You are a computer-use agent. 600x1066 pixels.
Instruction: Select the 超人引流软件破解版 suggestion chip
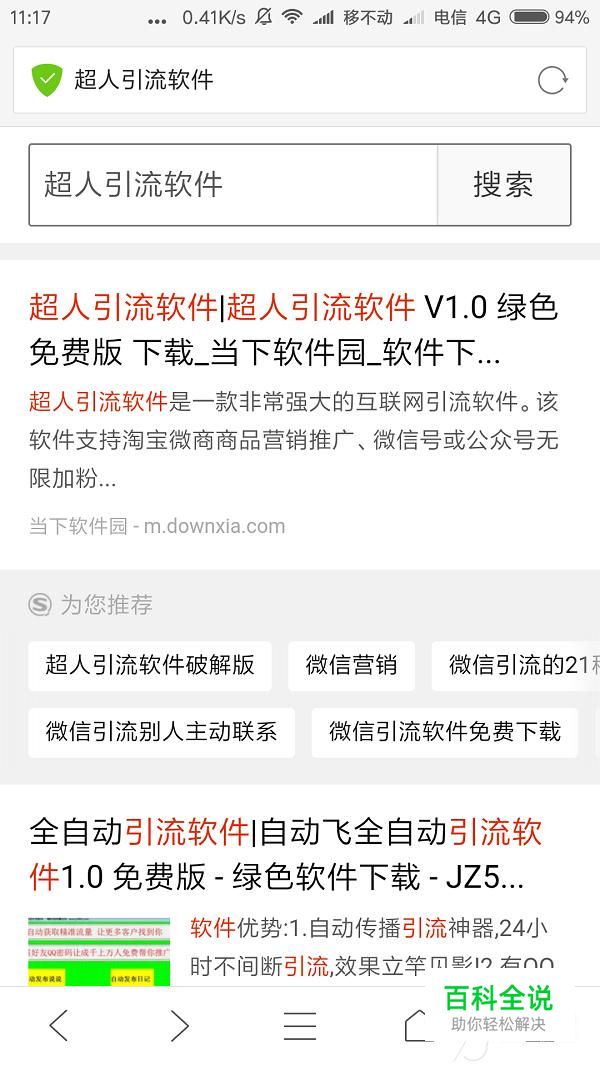click(x=150, y=665)
